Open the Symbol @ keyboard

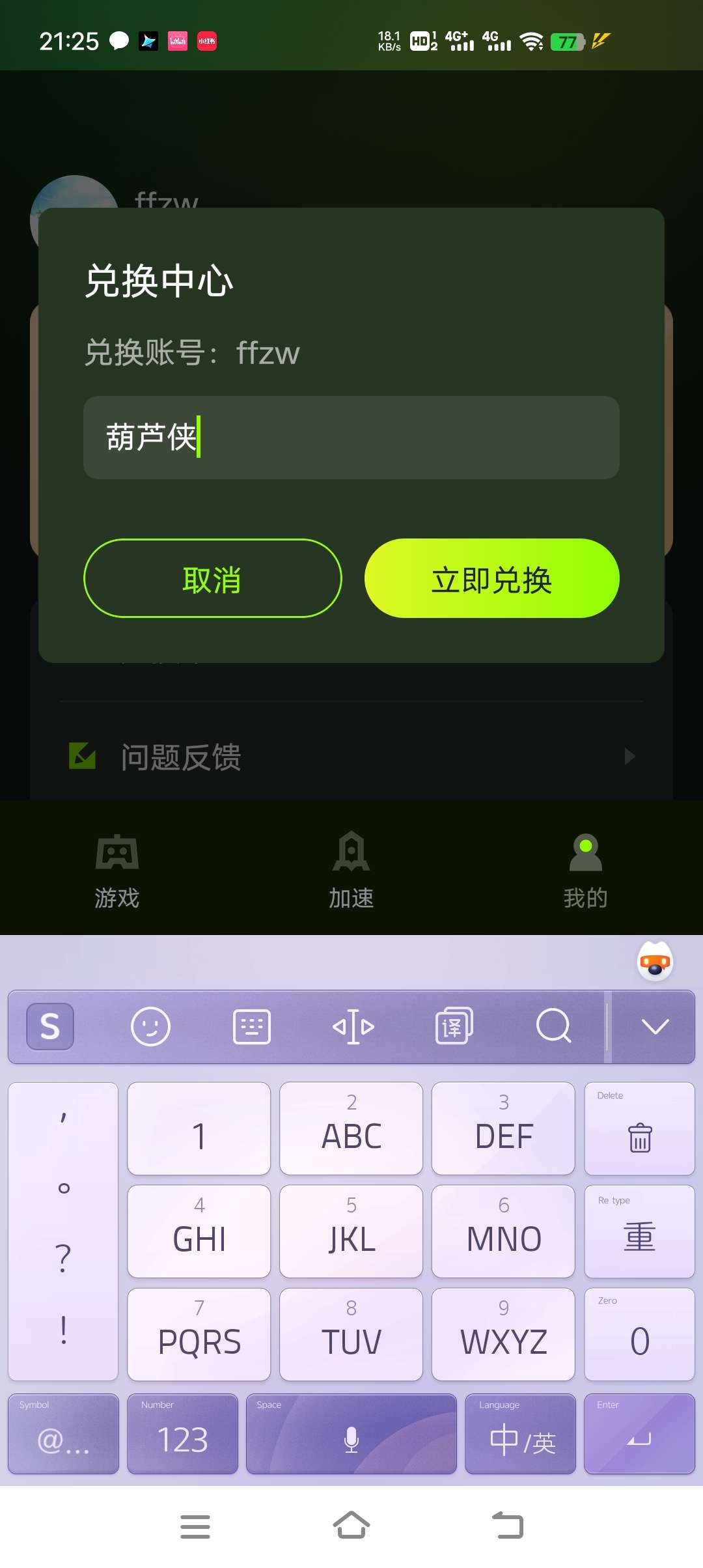(63, 1434)
